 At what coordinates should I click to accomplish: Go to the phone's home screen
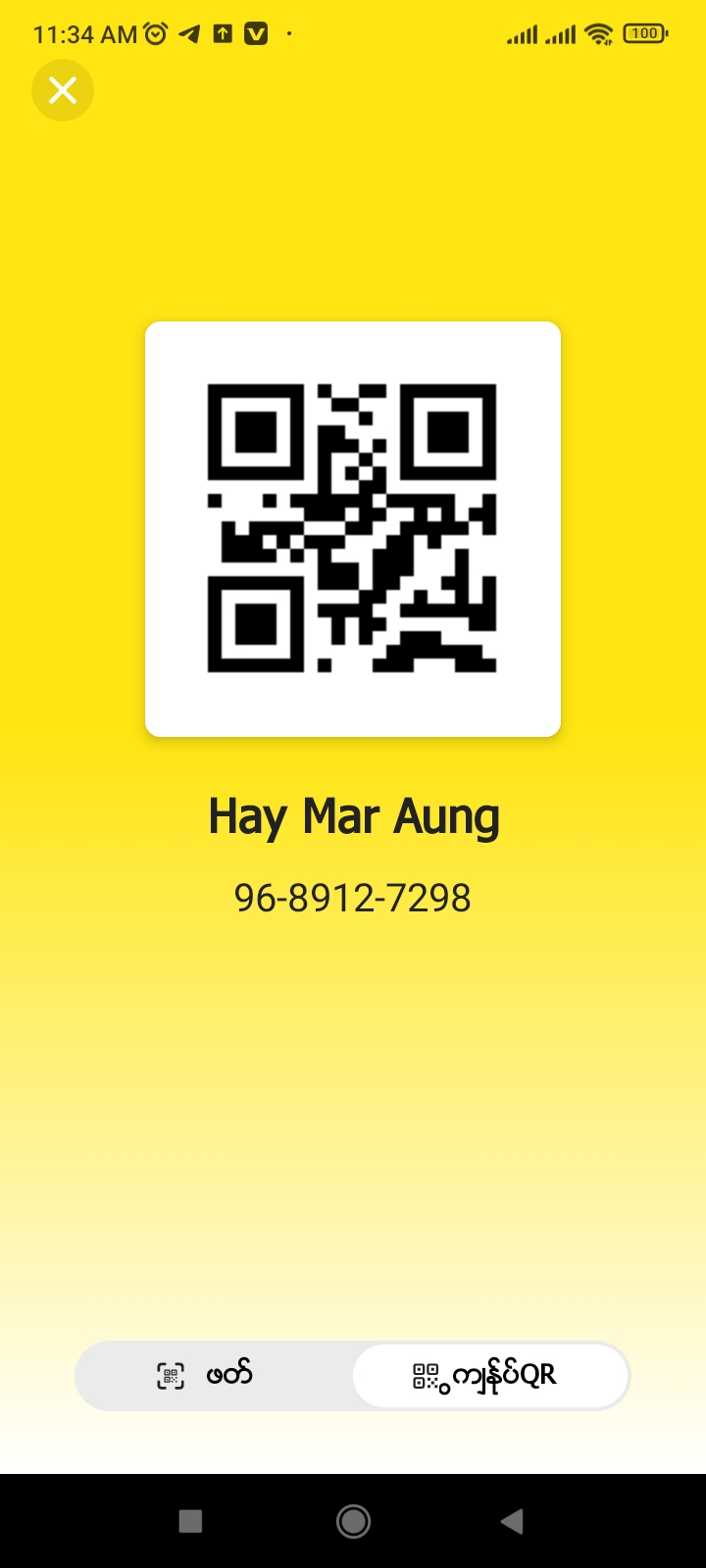pyautogui.click(x=353, y=1521)
